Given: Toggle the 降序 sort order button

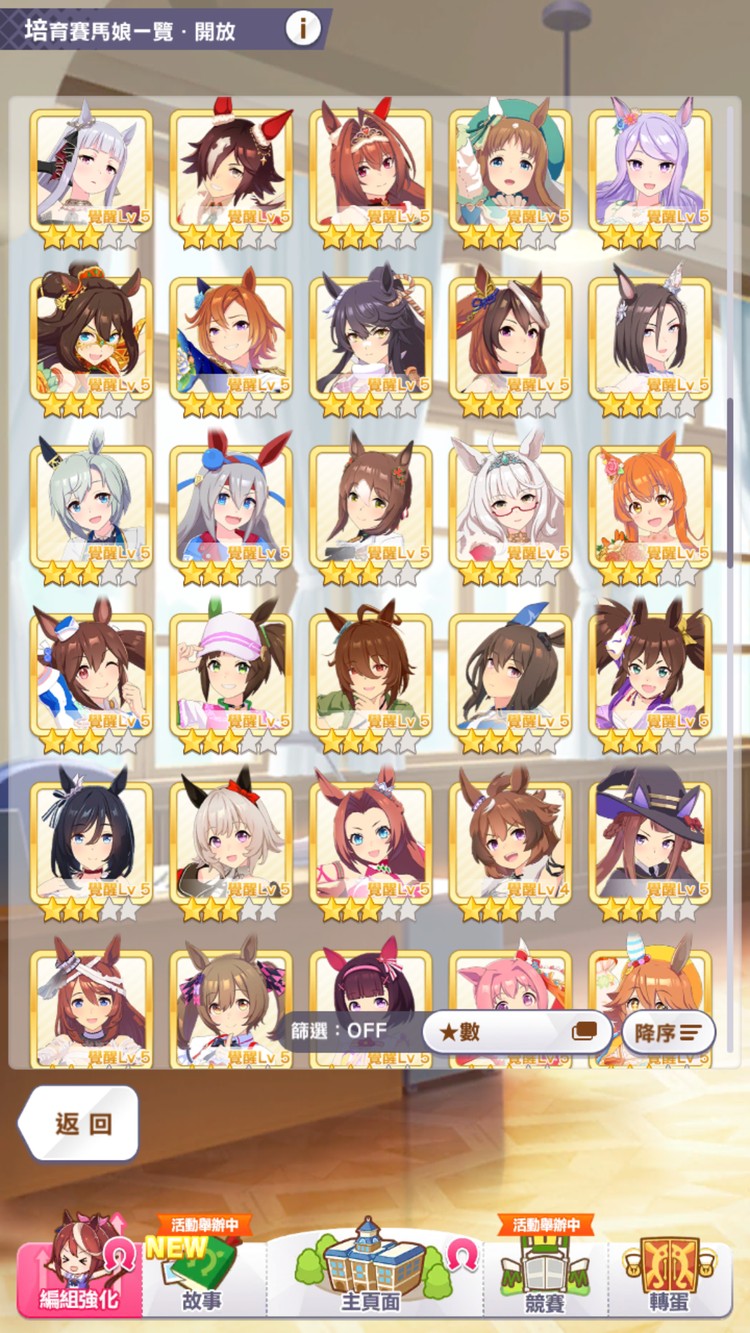Looking at the screenshot, I should pyautogui.click(x=668, y=1032).
